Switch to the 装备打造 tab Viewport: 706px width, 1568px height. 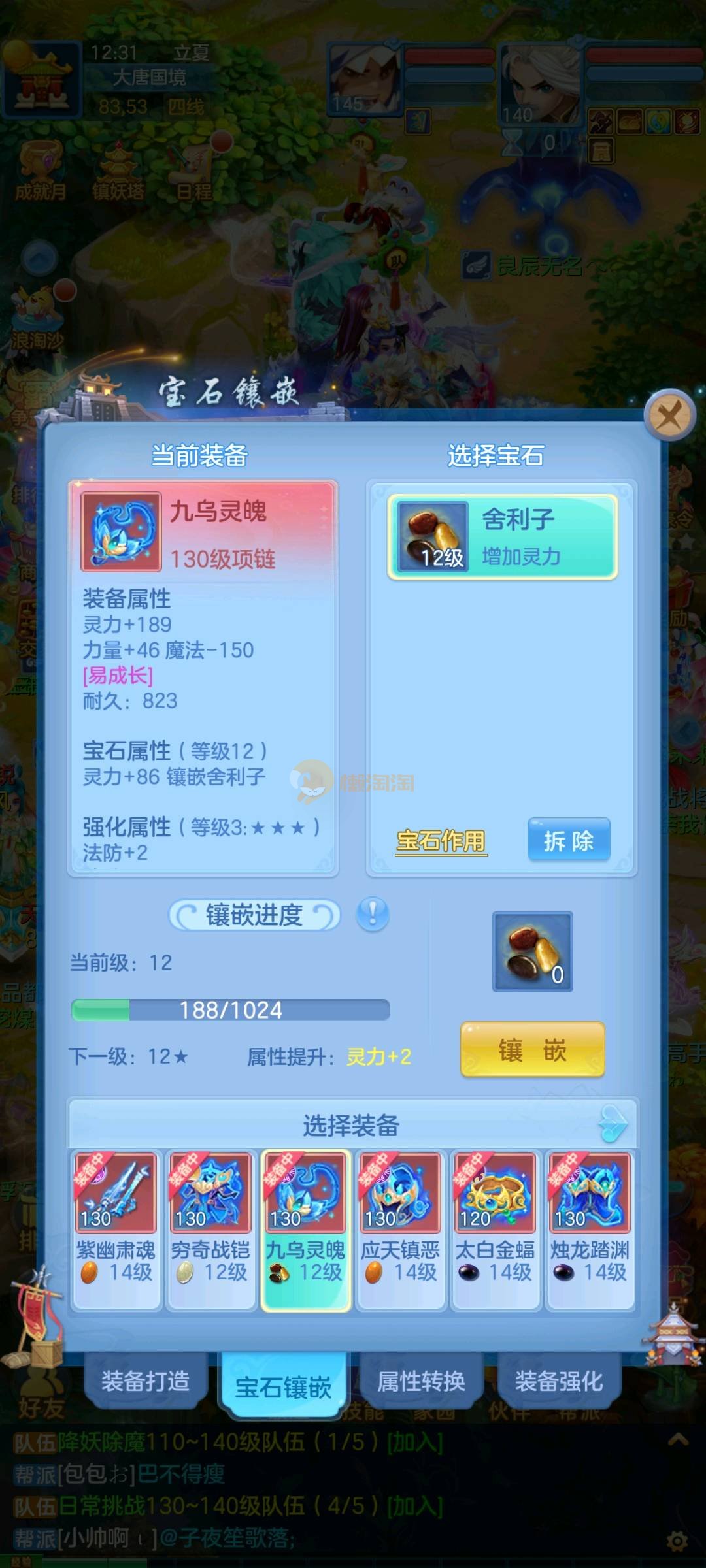(145, 1381)
